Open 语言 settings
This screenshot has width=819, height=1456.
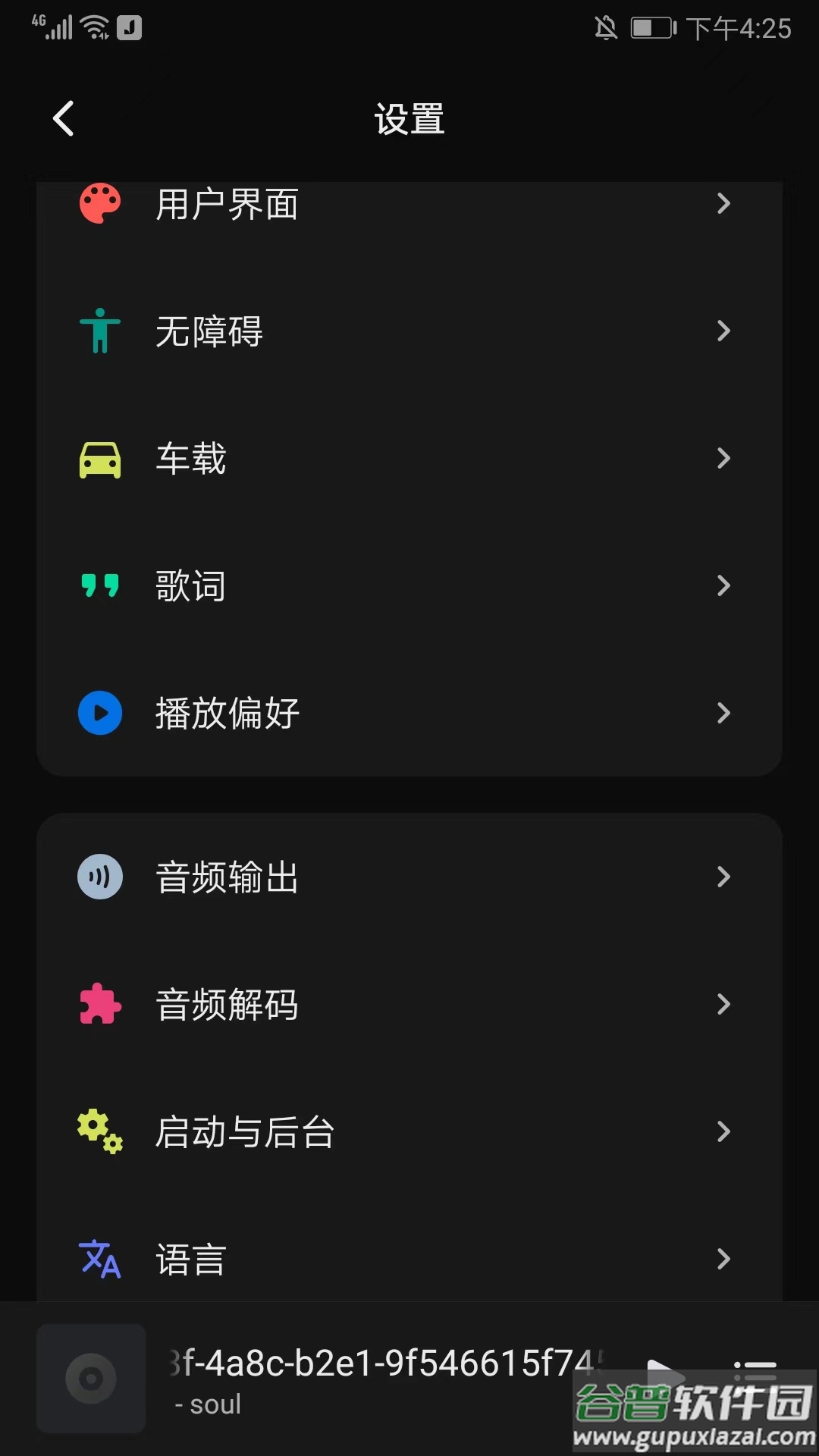409,1259
